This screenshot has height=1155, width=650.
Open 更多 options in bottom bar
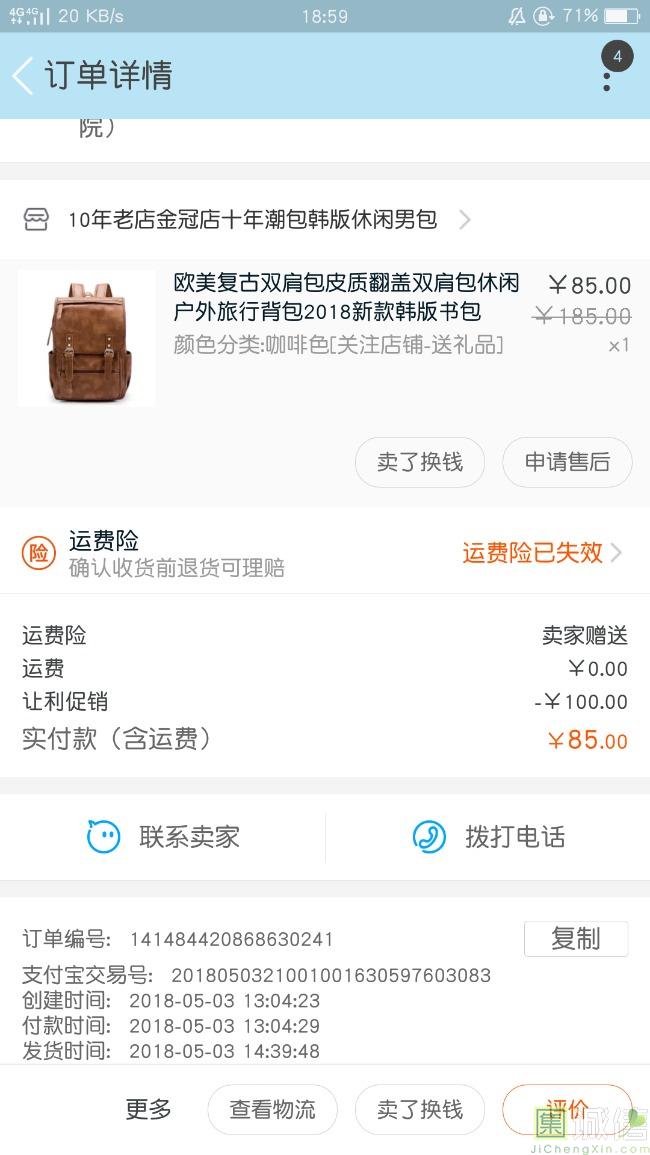pos(148,1109)
